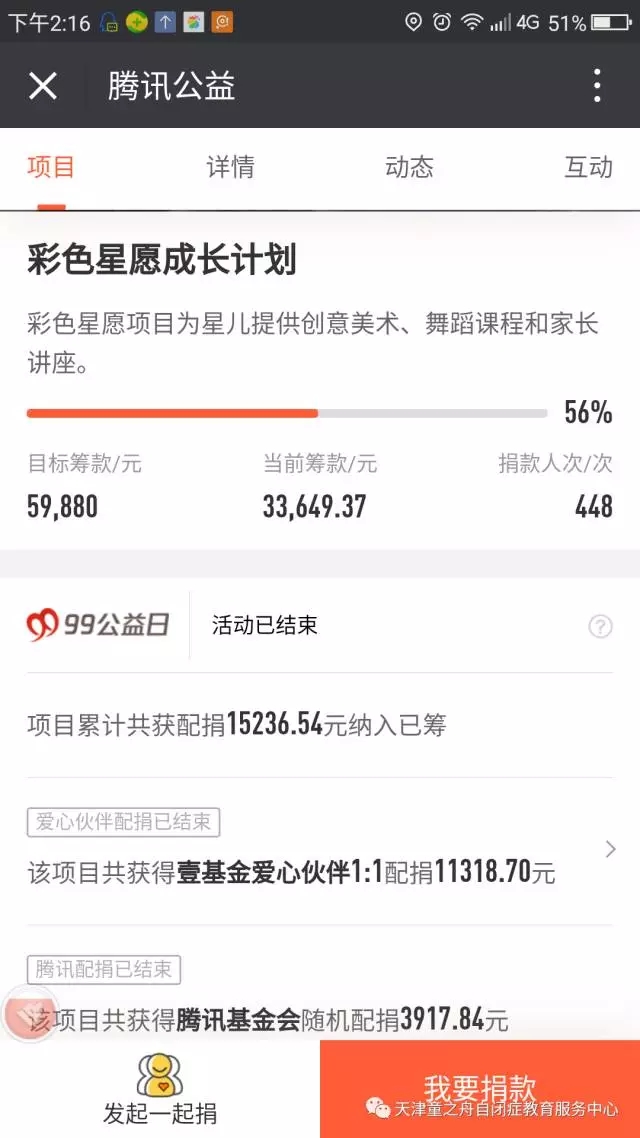Tap the floating red heart badge
This screenshot has height=1138, width=640.
[x=30, y=1014]
